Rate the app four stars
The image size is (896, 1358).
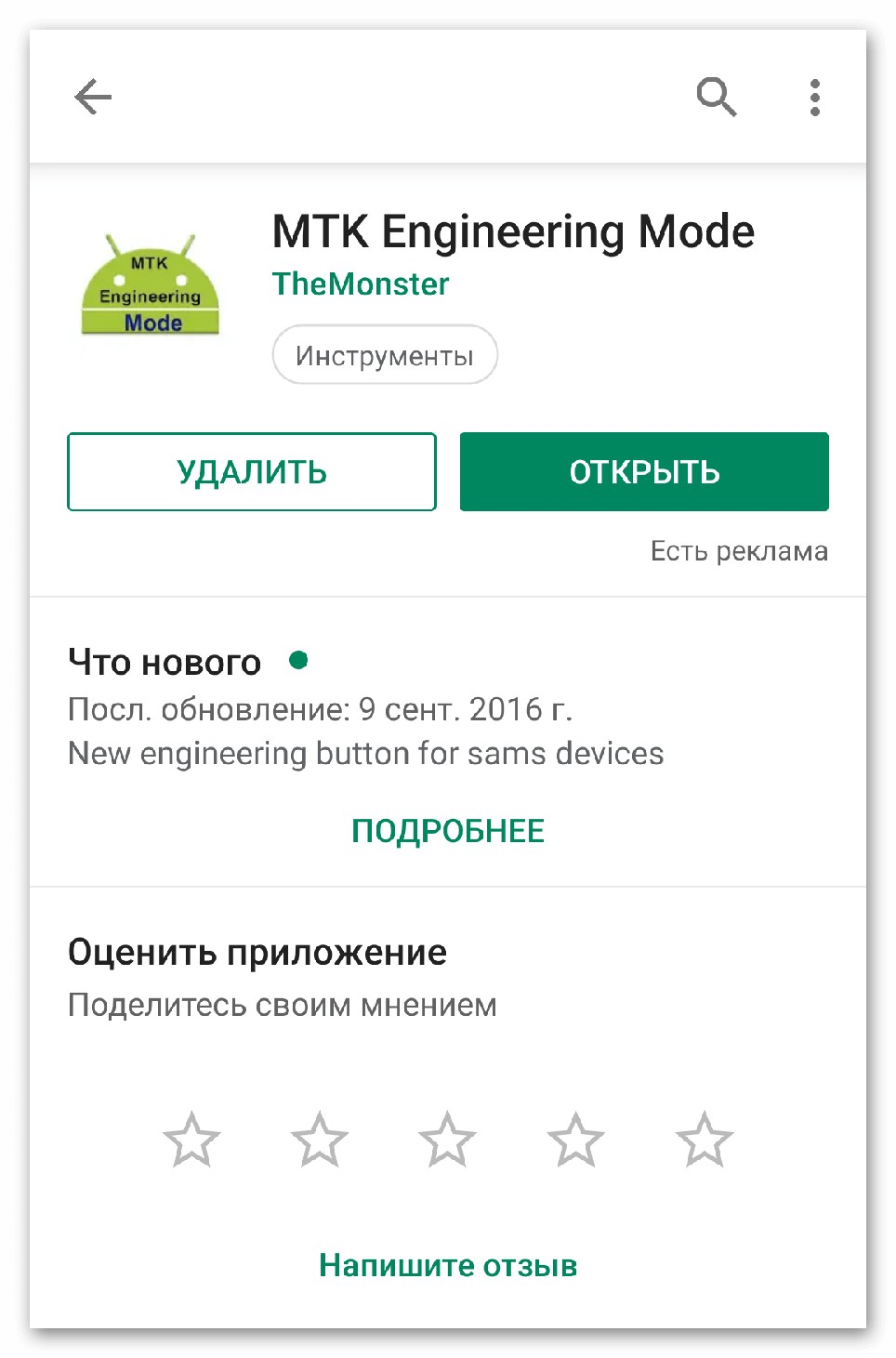[575, 1140]
